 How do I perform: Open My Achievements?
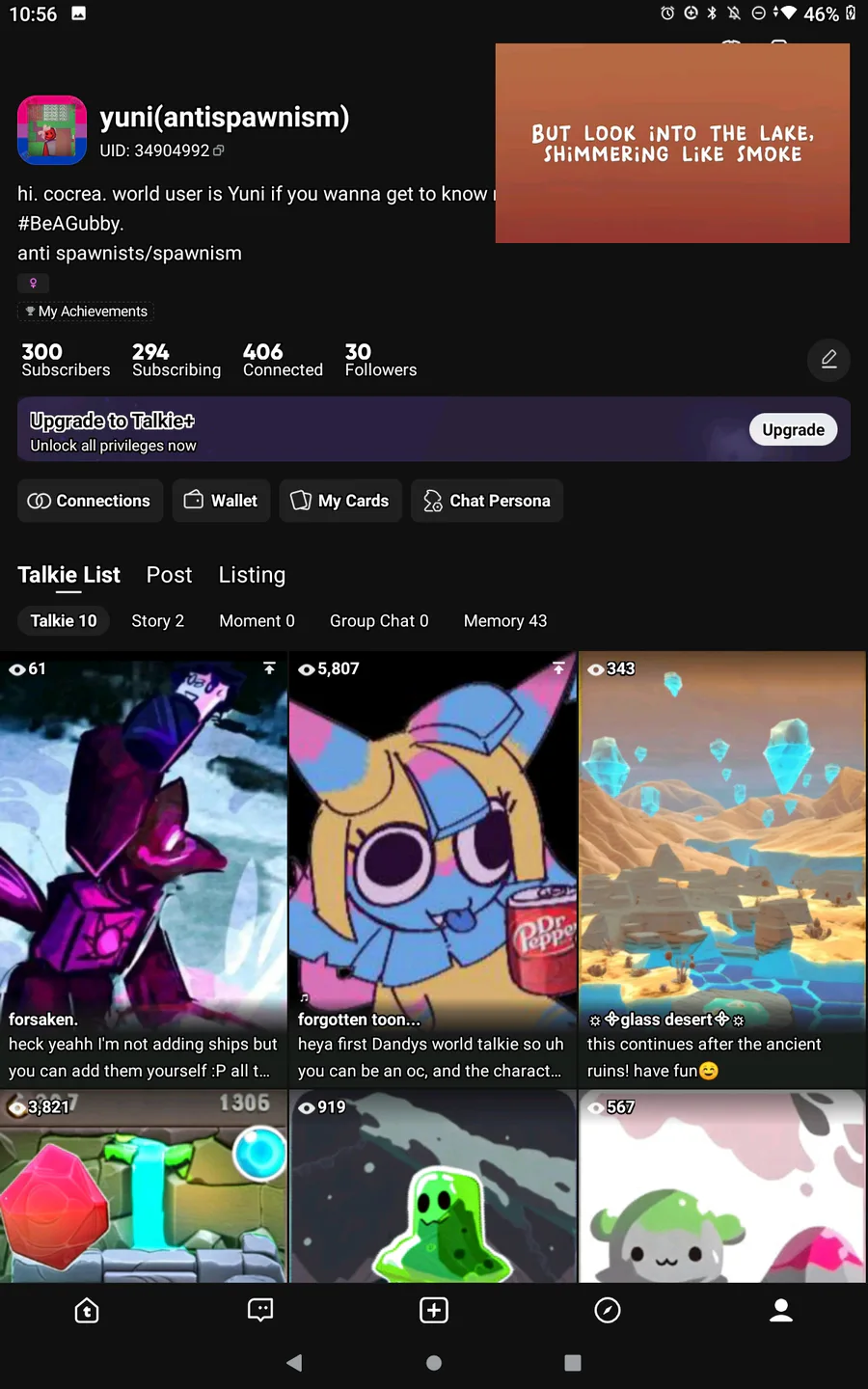click(86, 312)
